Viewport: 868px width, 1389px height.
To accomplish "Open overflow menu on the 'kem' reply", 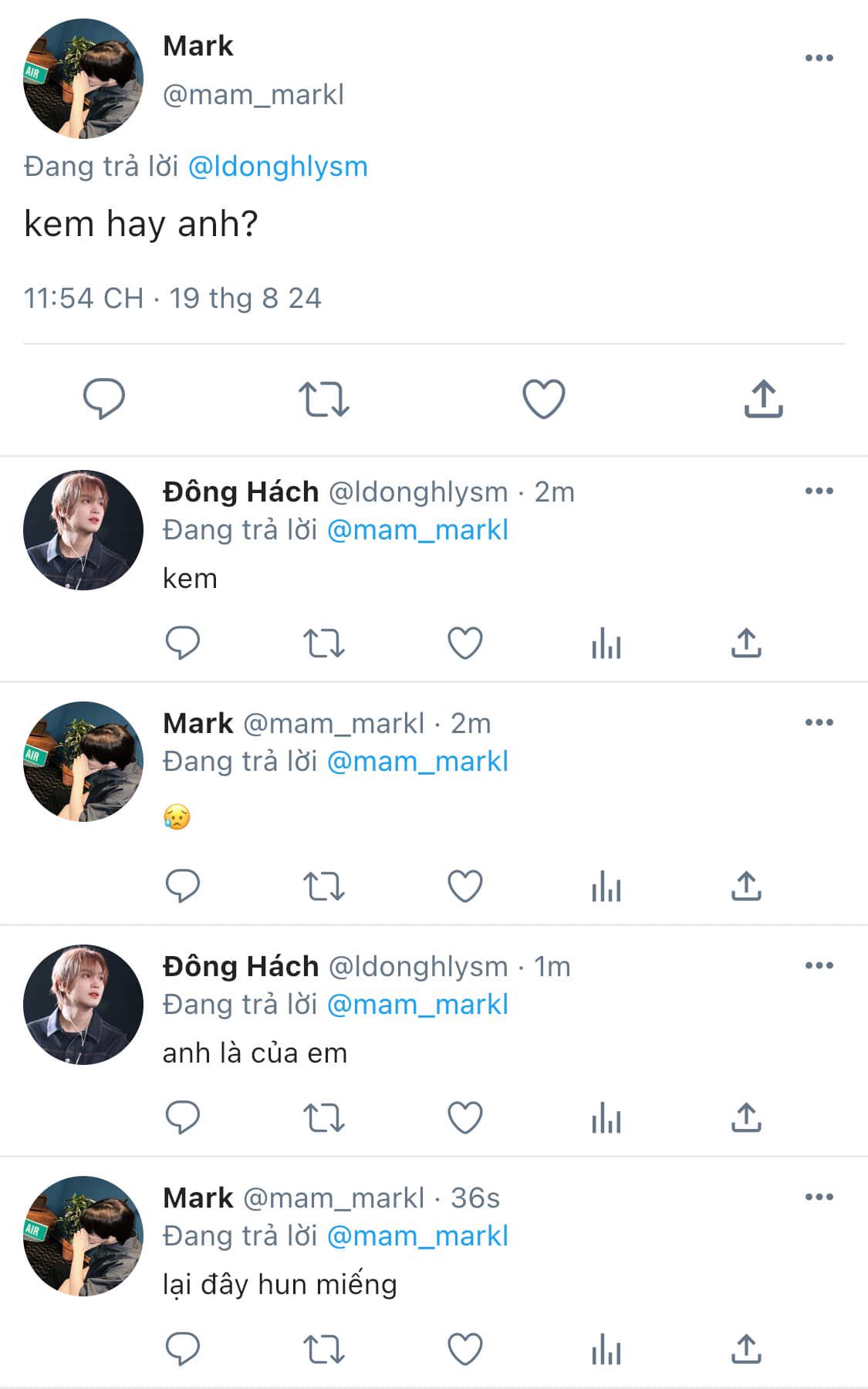I will click(819, 491).
